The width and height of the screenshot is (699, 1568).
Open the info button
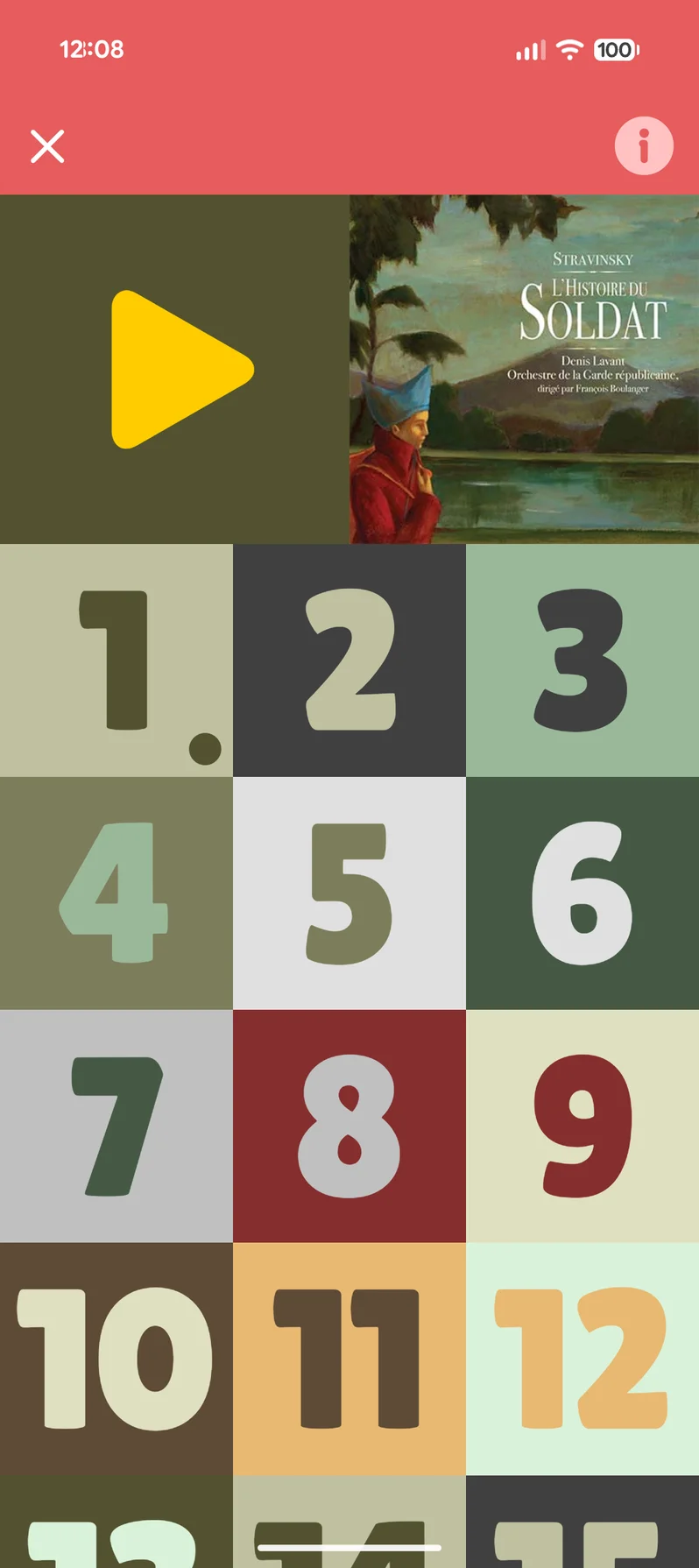click(644, 145)
